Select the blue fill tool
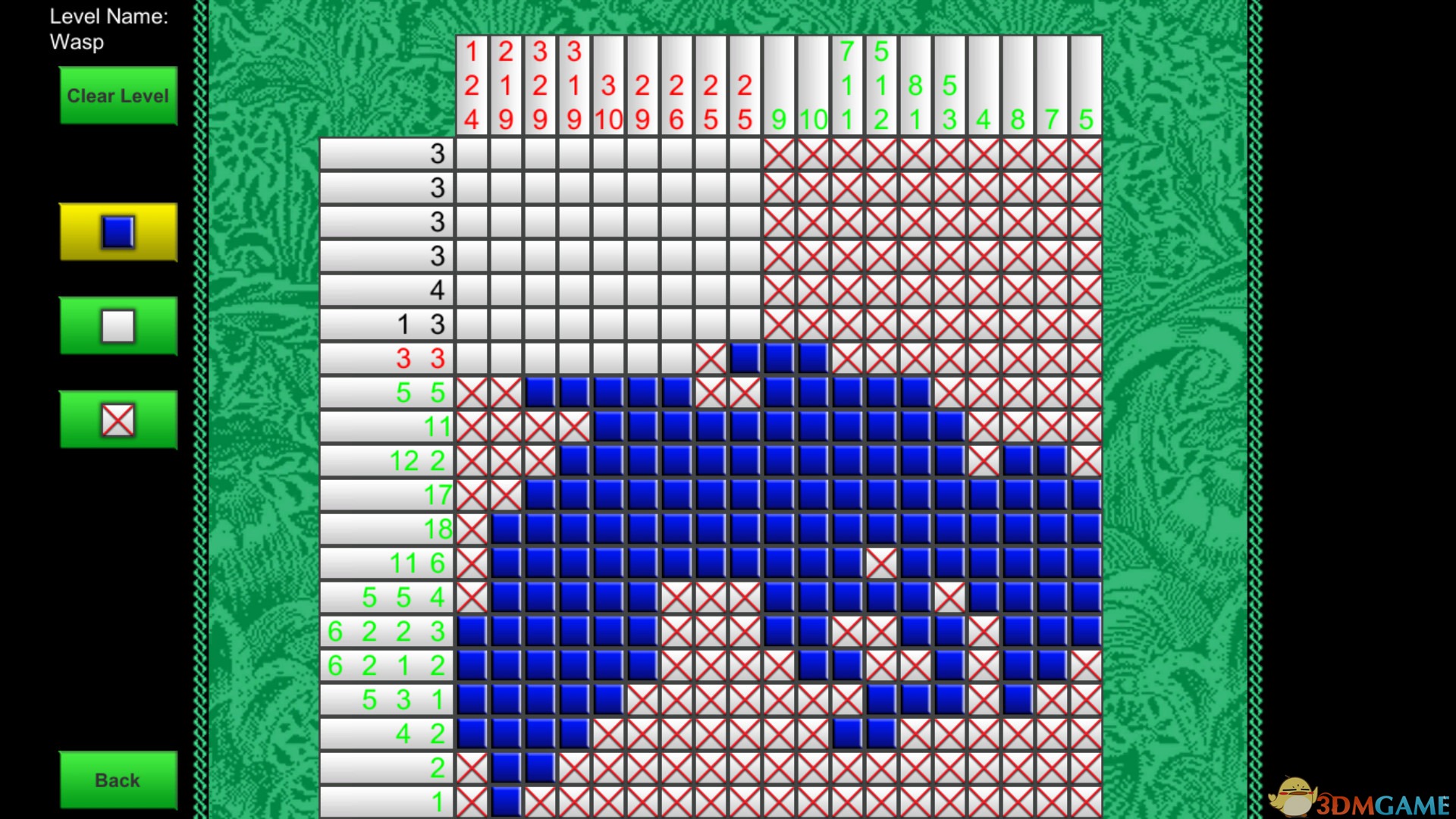Image resolution: width=1456 pixels, height=819 pixels. click(118, 232)
